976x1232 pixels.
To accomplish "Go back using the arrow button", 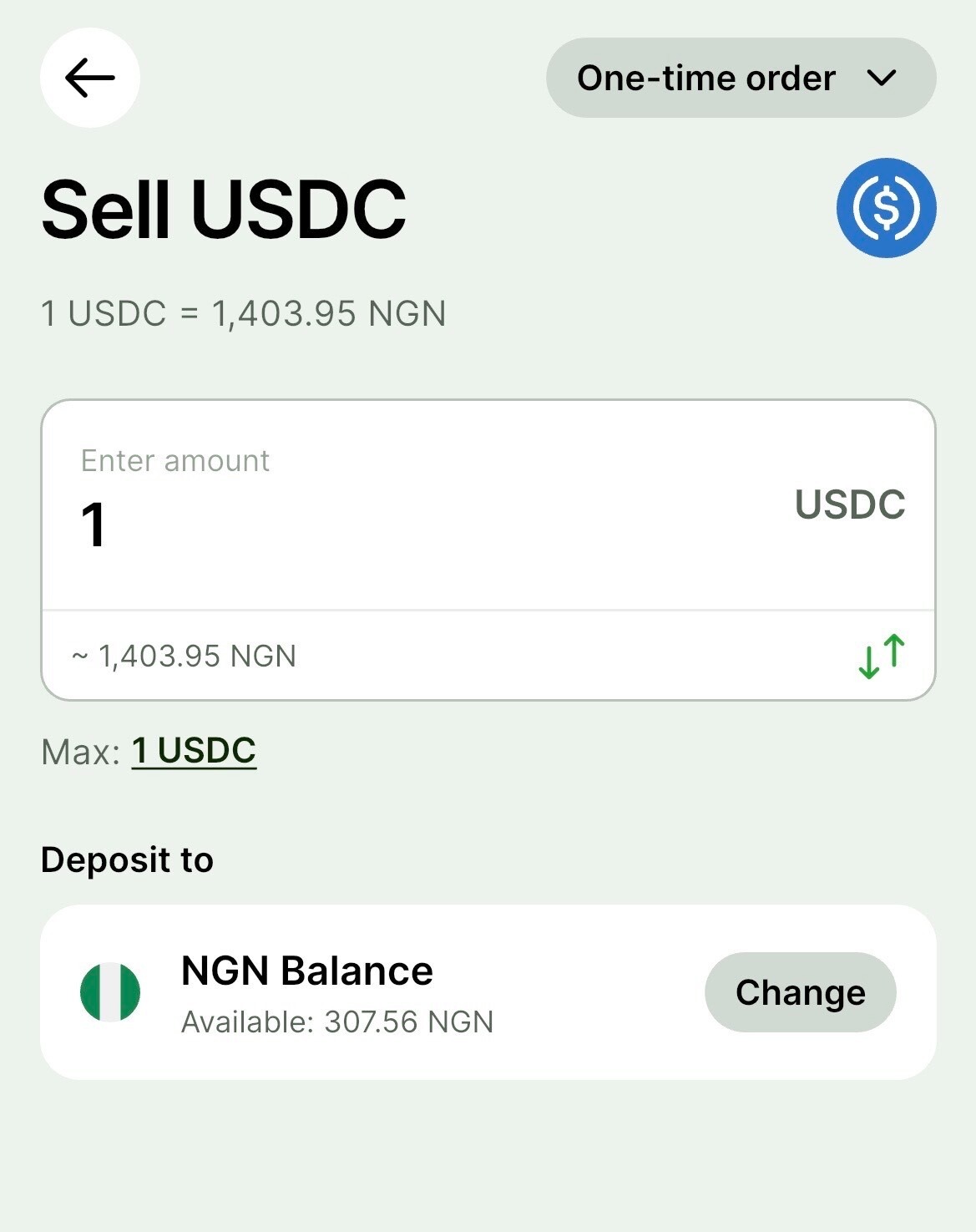I will point(89,78).
